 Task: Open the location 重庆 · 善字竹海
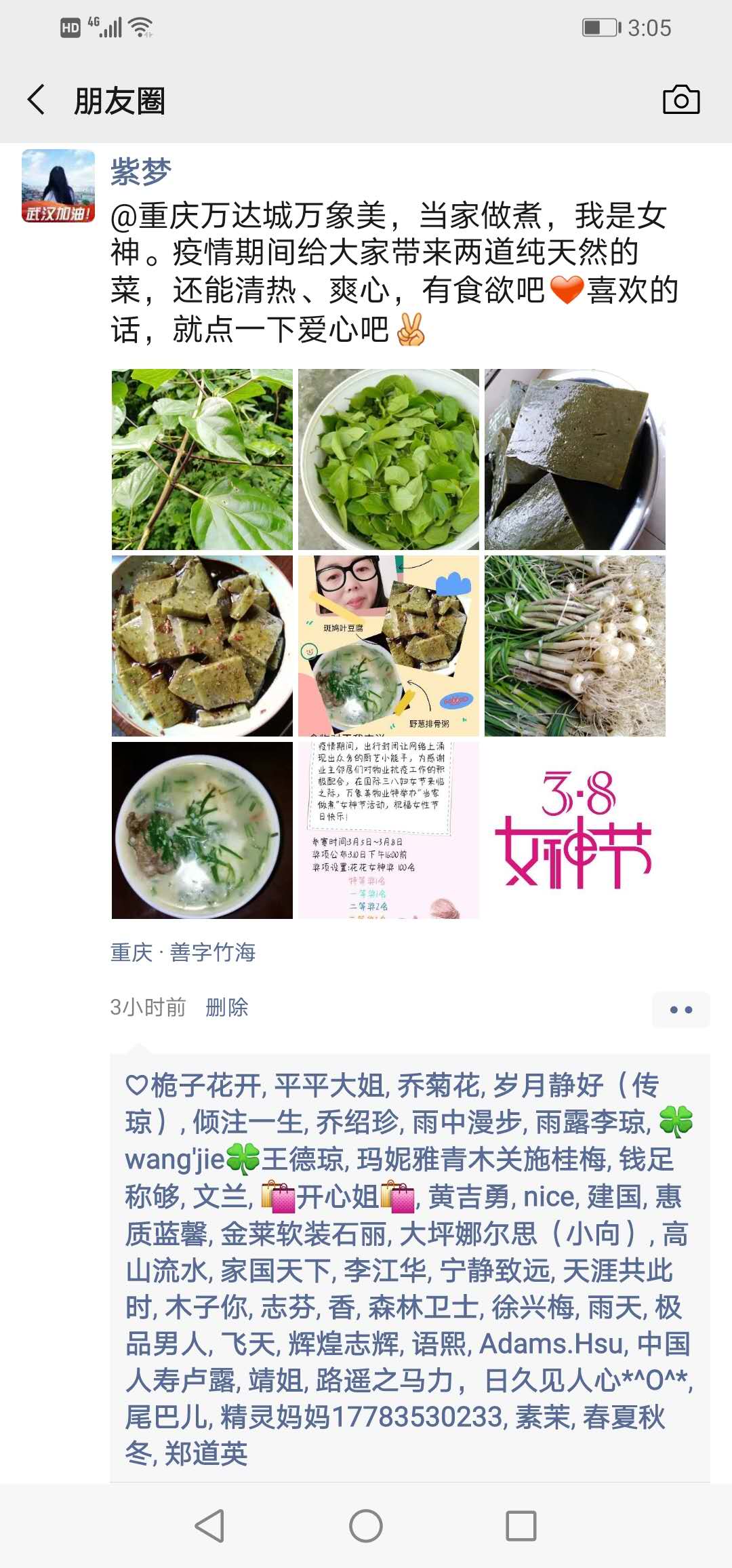click(183, 952)
